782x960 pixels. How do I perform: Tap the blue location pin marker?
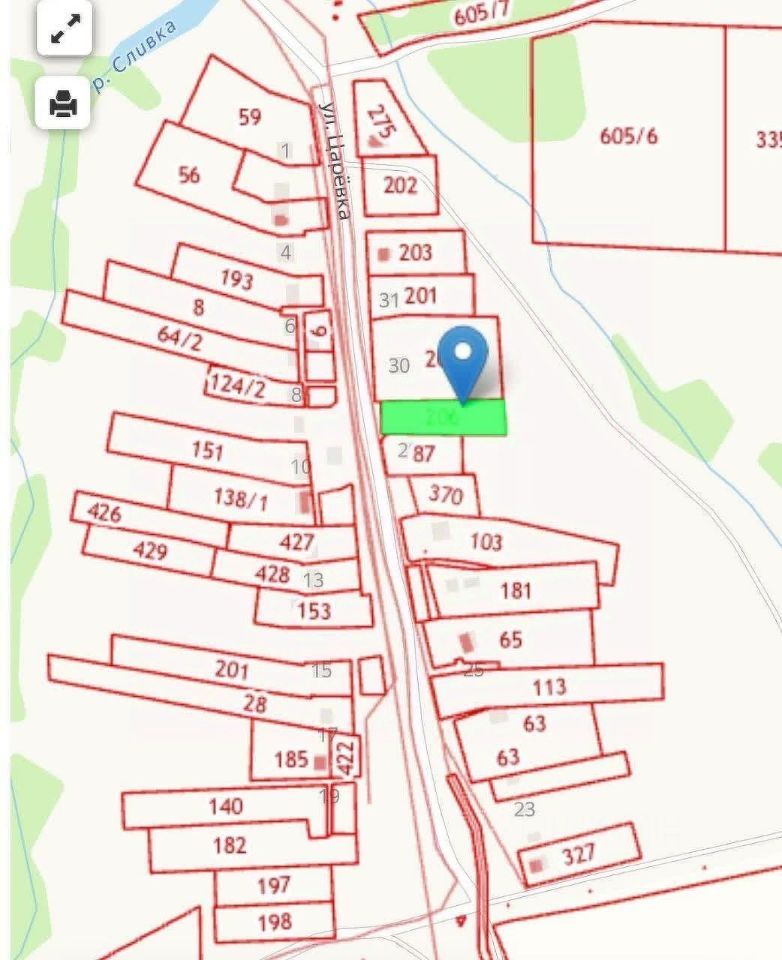463,359
